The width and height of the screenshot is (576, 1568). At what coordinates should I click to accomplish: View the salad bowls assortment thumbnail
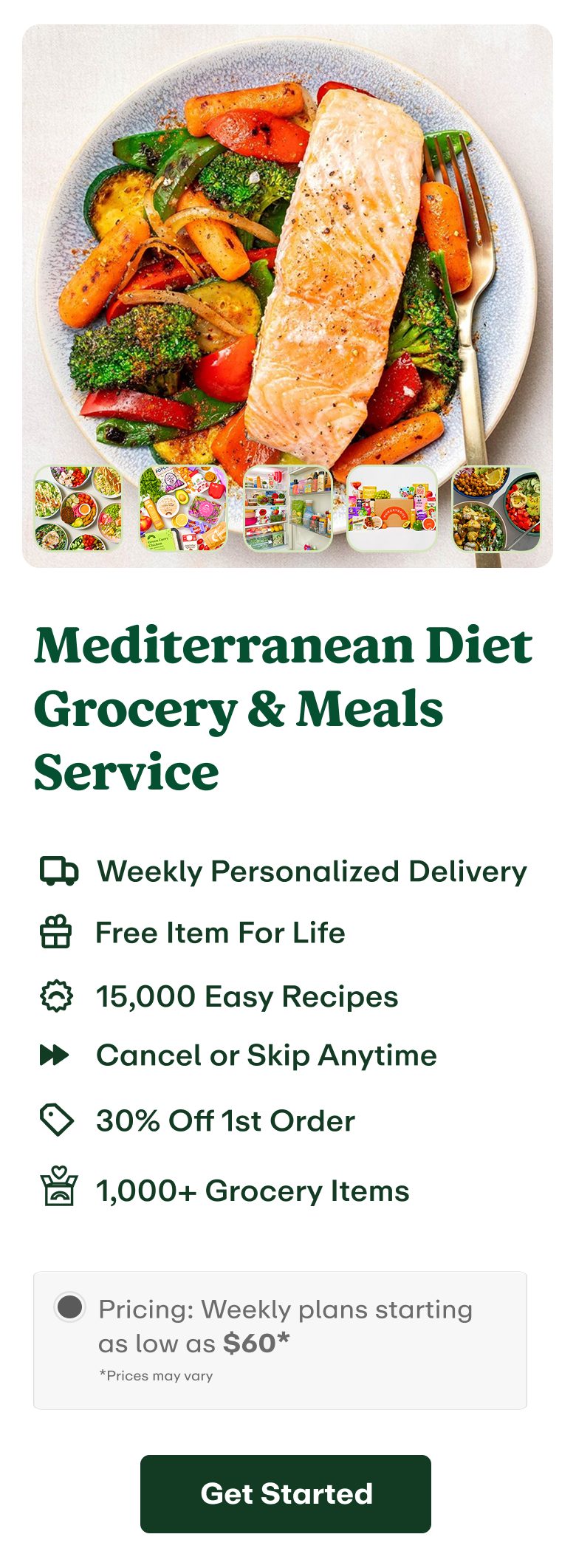click(x=78, y=508)
